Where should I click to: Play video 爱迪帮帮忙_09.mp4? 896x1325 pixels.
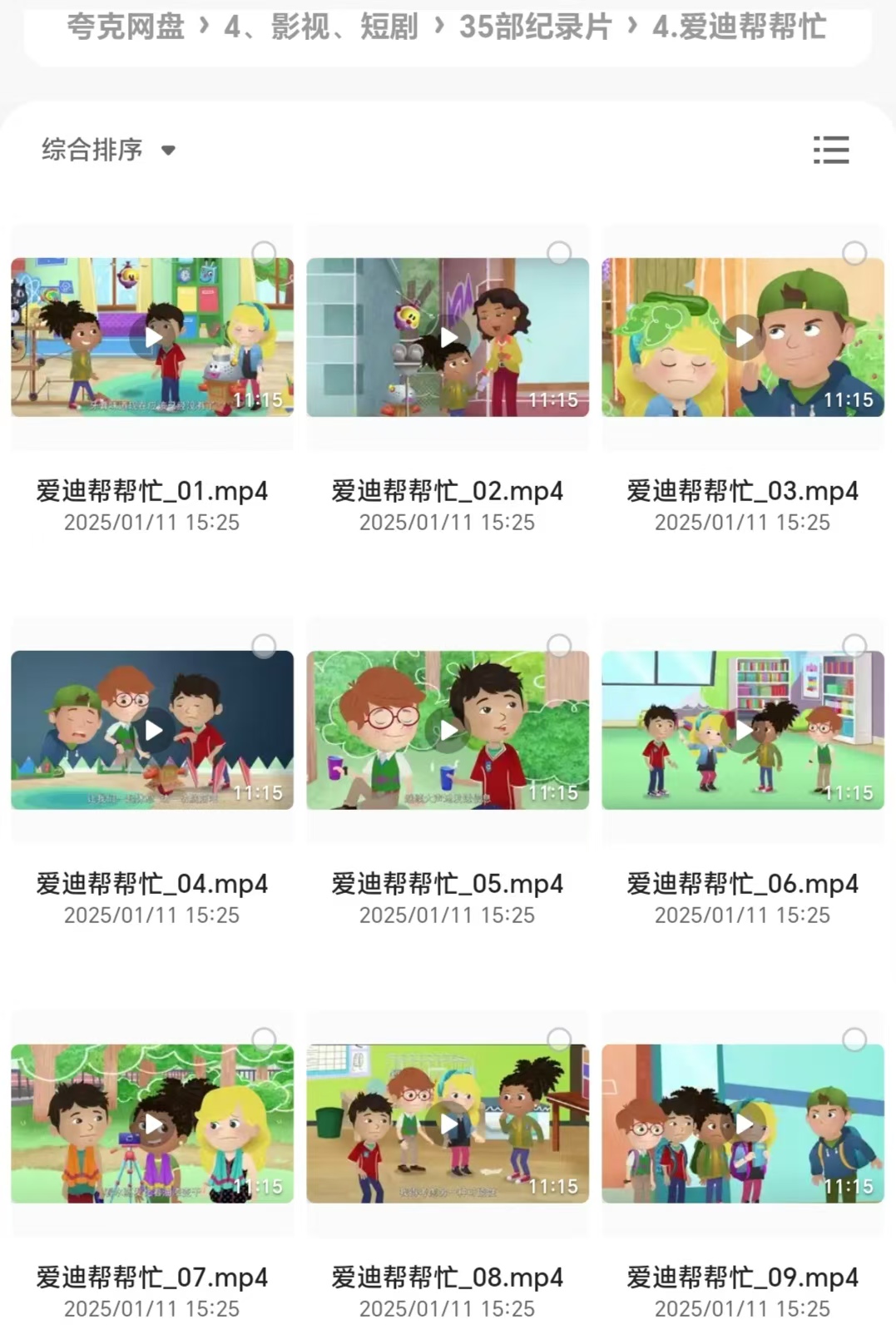click(744, 1124)
